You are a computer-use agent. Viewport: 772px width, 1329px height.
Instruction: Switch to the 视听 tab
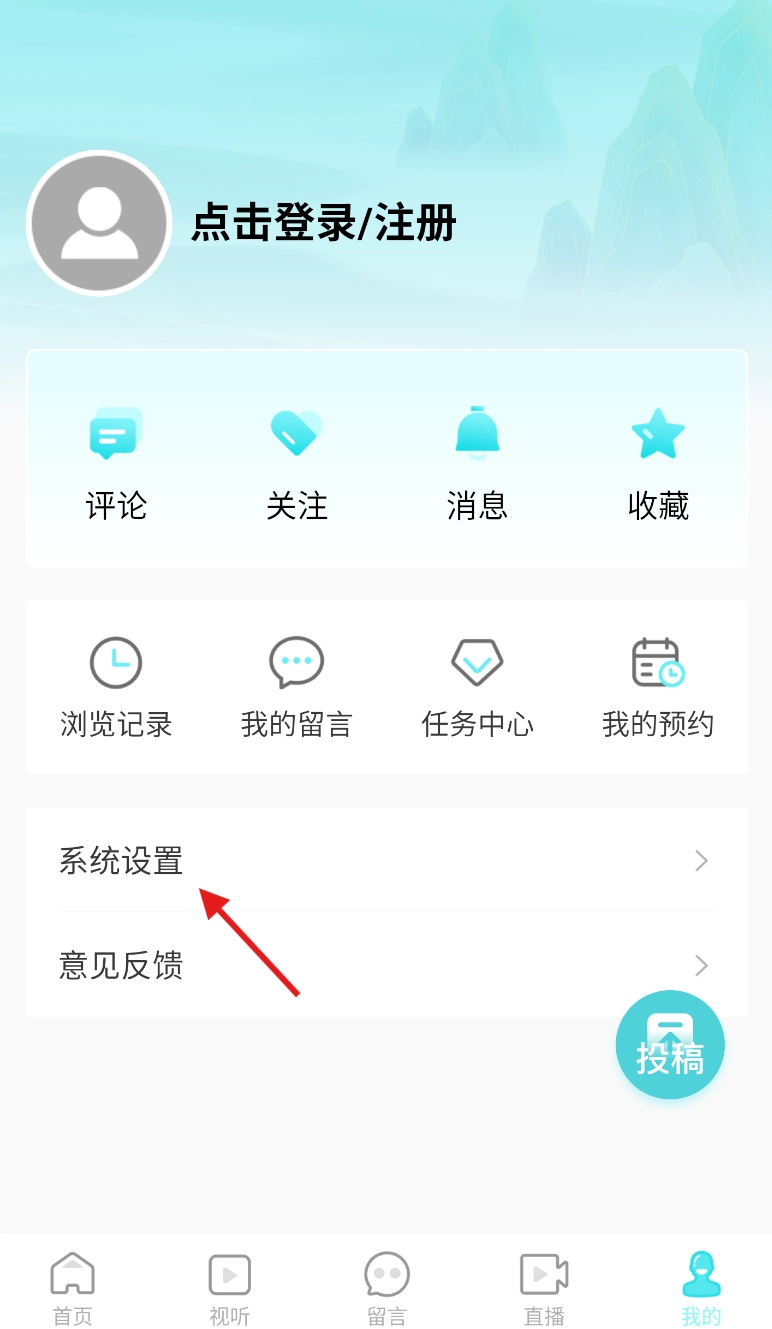coord(229,1288)
